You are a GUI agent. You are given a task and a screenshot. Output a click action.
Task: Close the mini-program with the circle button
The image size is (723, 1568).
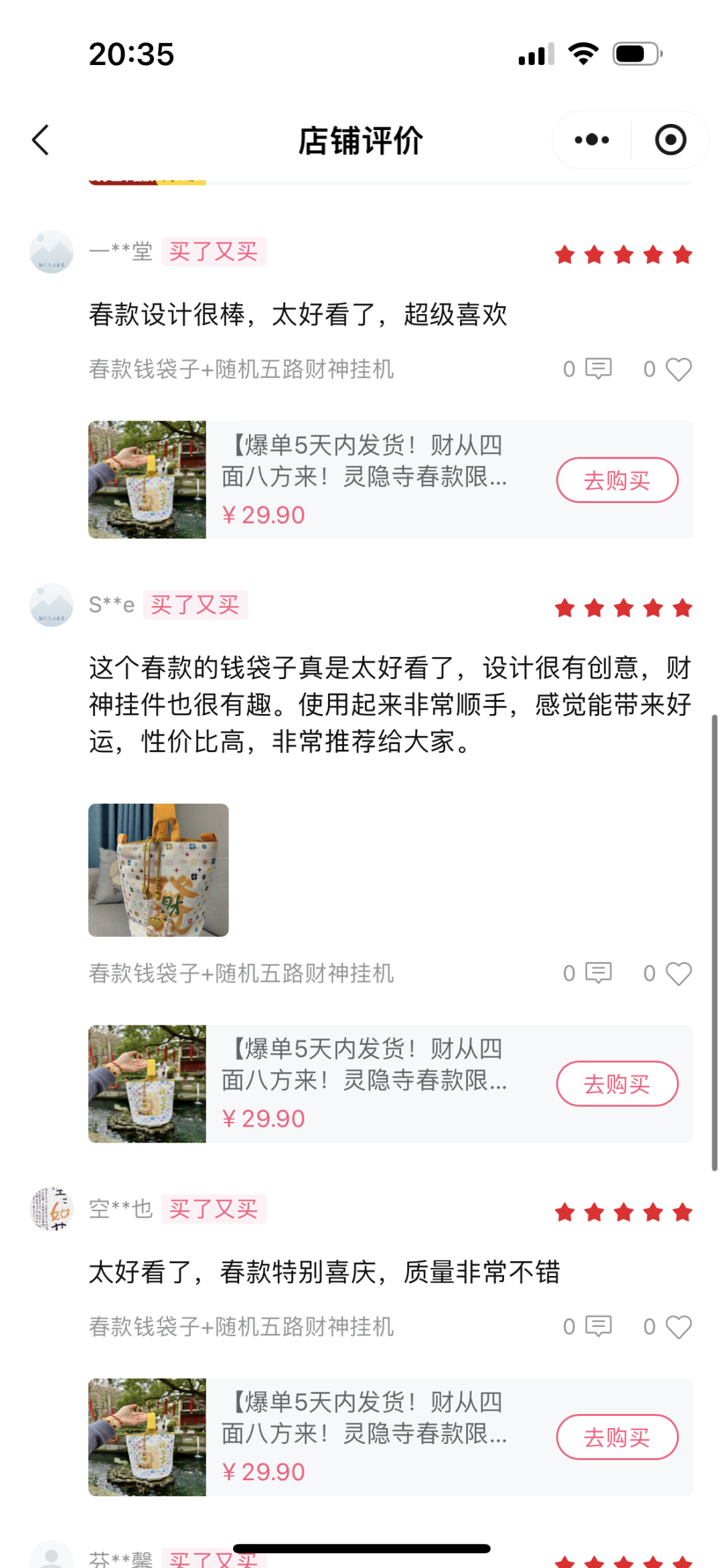pos(670,140)
